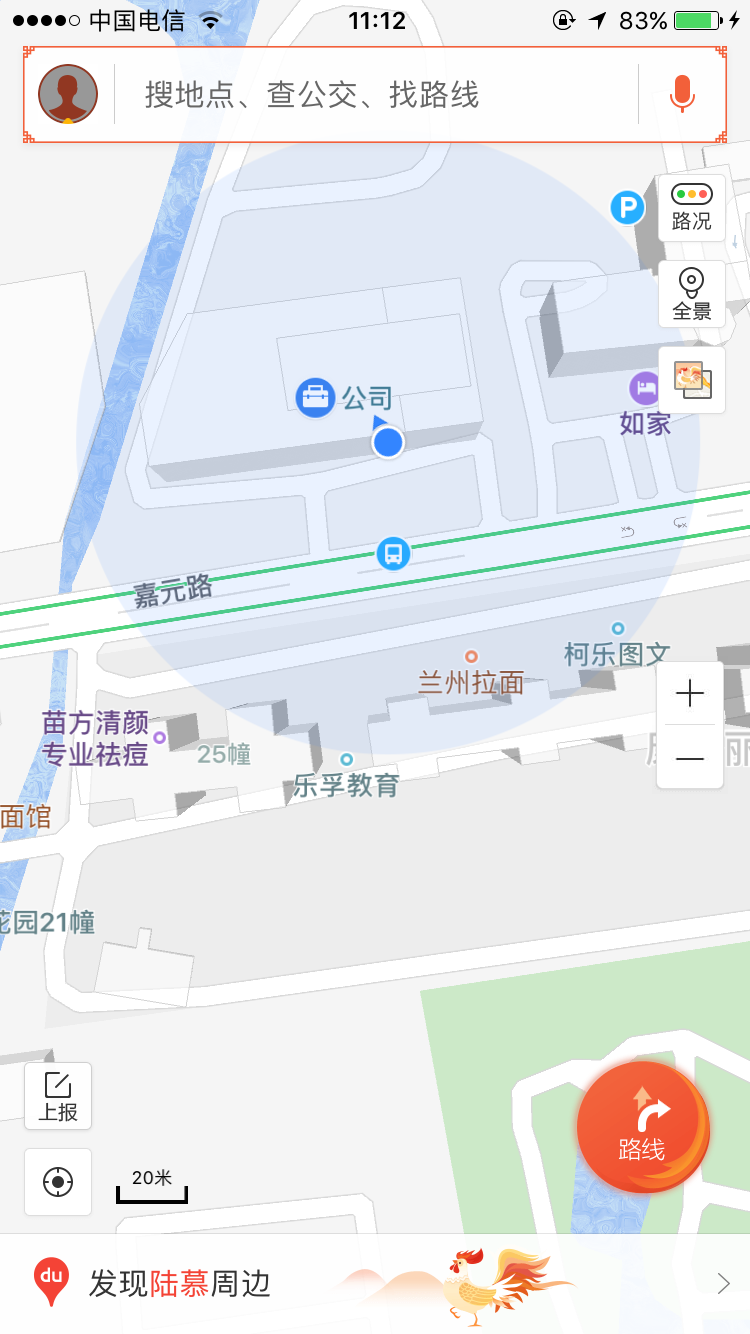Zoom in the map with plus

pyautogui.click(x=690, y=693)
